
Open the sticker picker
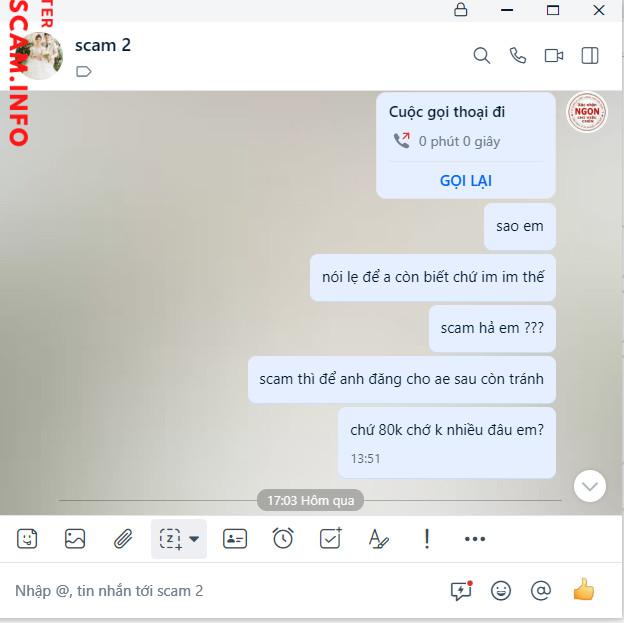click(27, 539)
